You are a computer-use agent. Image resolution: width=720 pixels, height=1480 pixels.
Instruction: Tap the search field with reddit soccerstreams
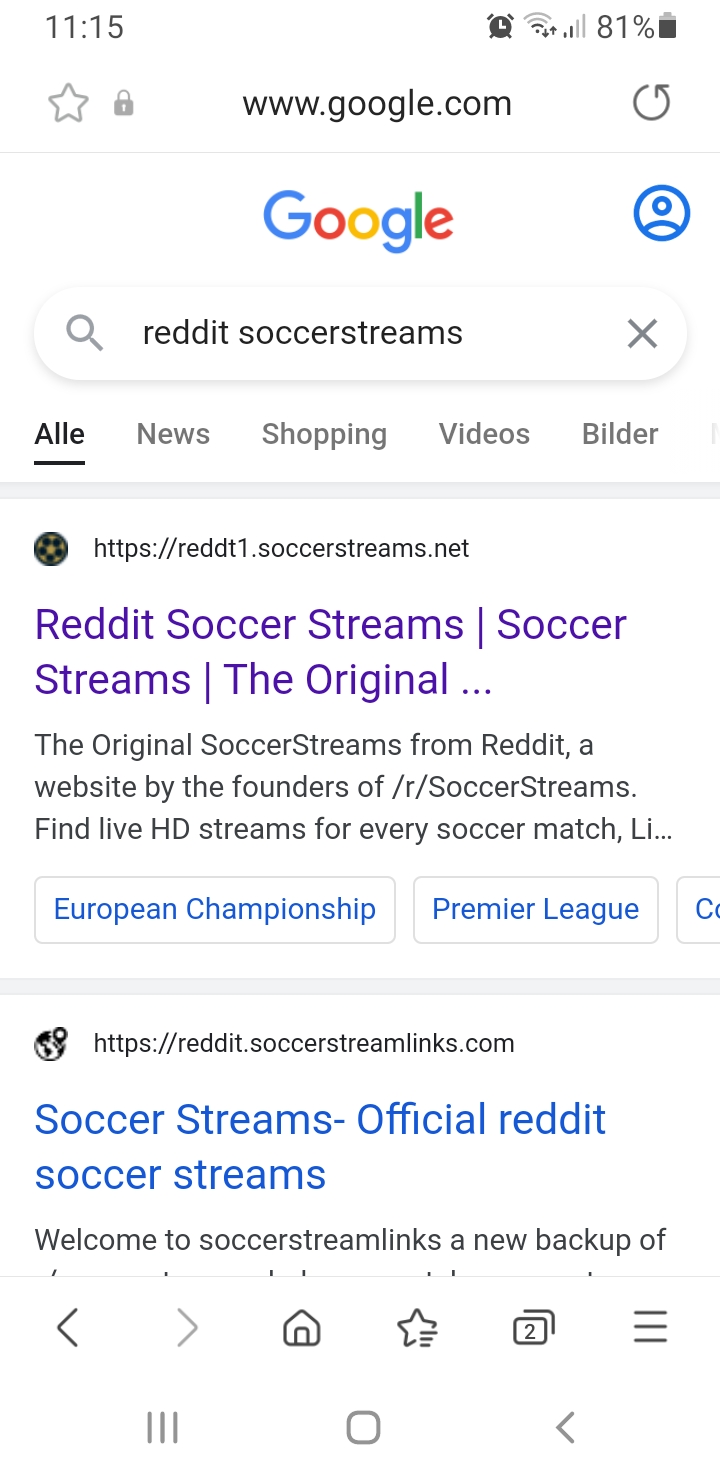(x=360, y=333)
